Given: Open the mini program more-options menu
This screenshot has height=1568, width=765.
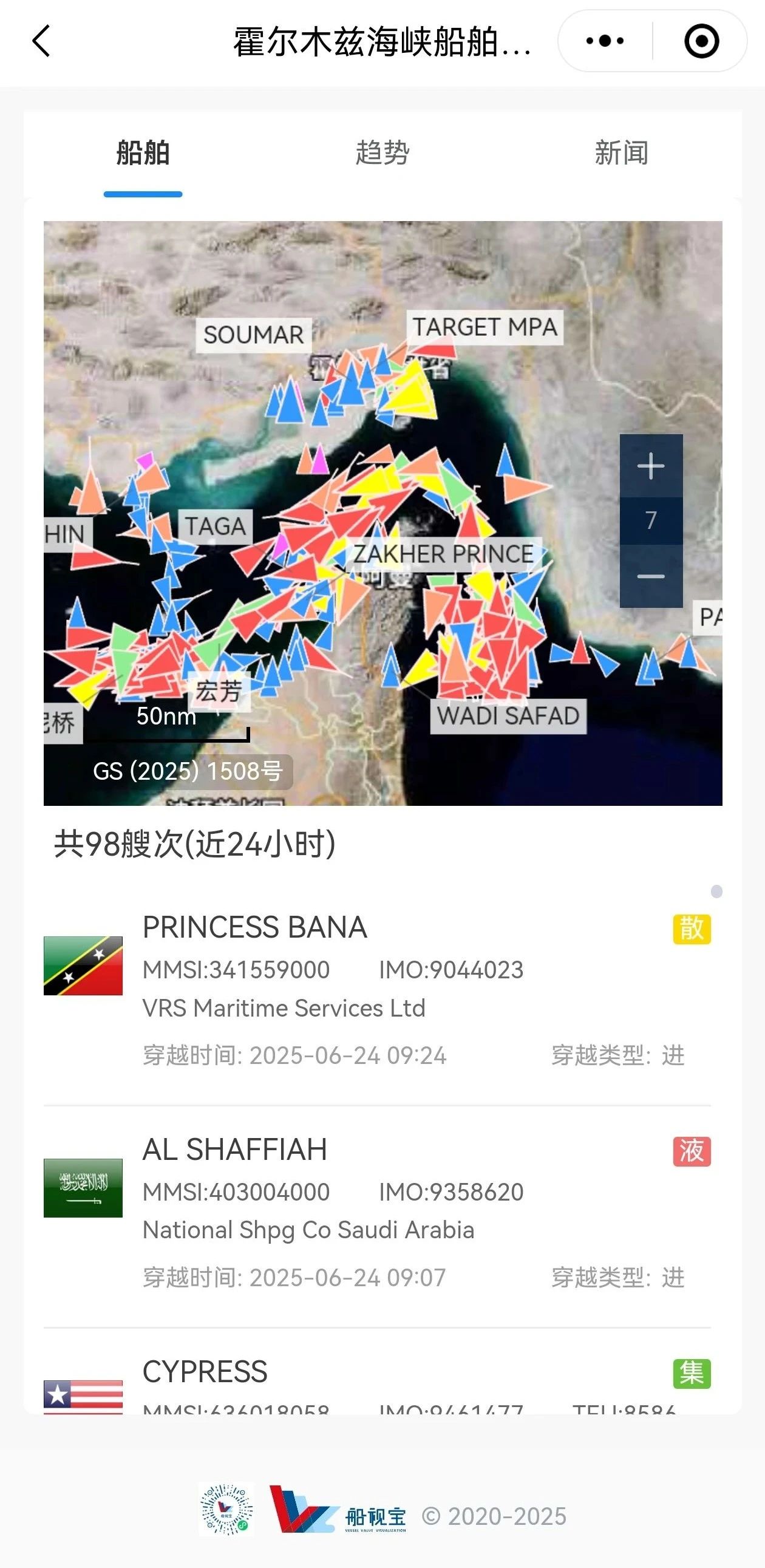Looking at the screenshot, I should pyautogui.click(x=604, y=41).
